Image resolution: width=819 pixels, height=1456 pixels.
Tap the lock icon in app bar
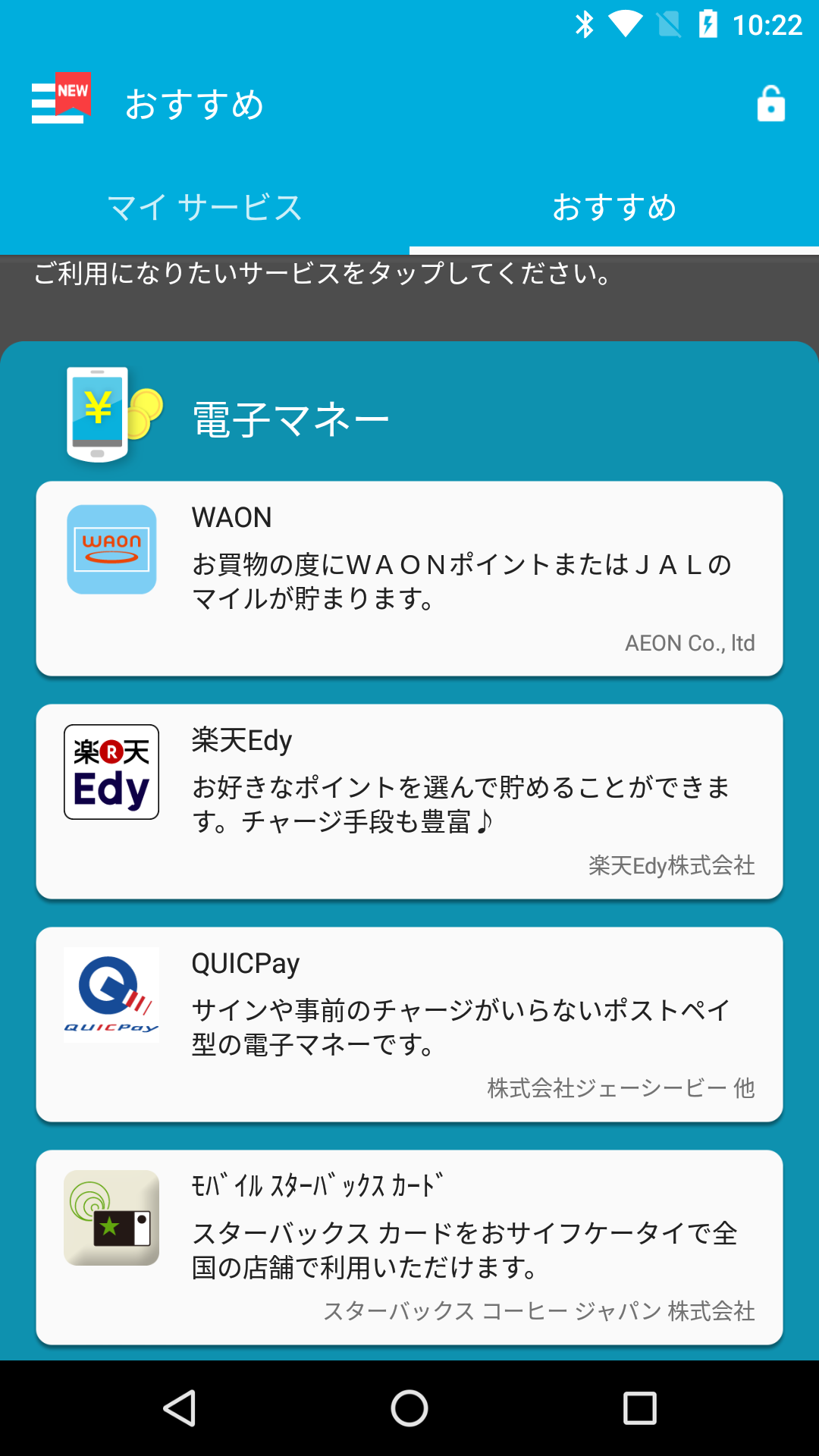pyautogui.click(x=770, y=104)
